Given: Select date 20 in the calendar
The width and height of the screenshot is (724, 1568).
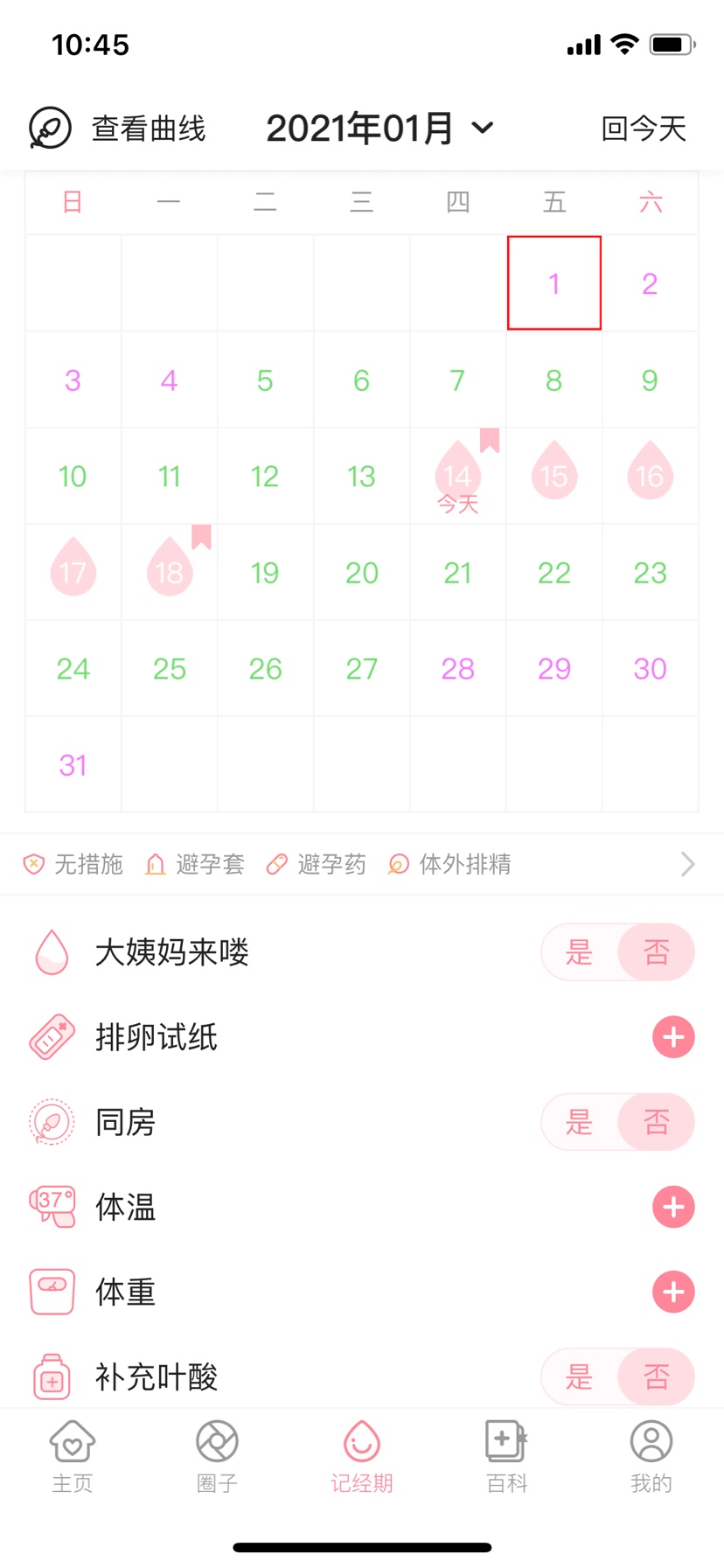Looking at the screenshot, I should point(361,573).
